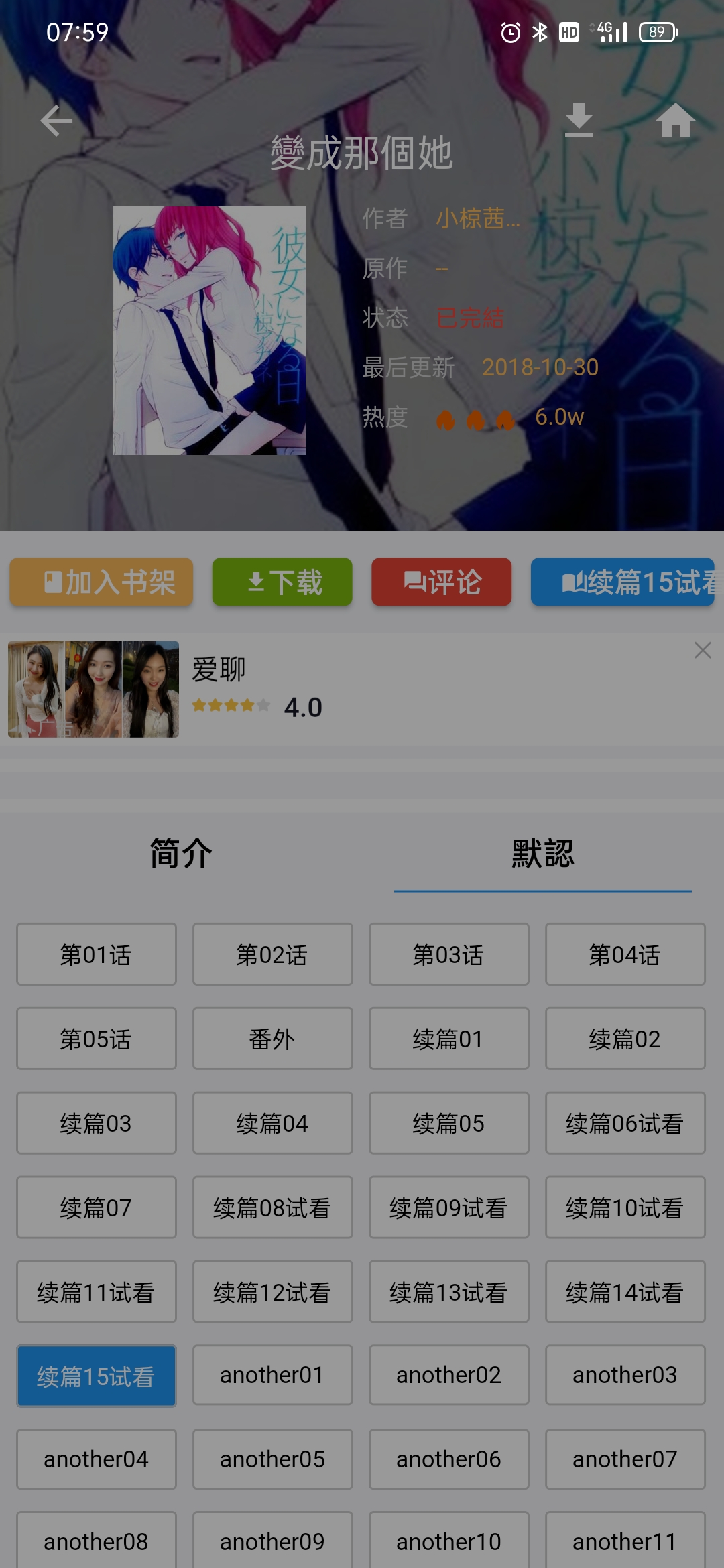Select chapter 续篇01
724x1568 pixels.
pos(448,1039)
